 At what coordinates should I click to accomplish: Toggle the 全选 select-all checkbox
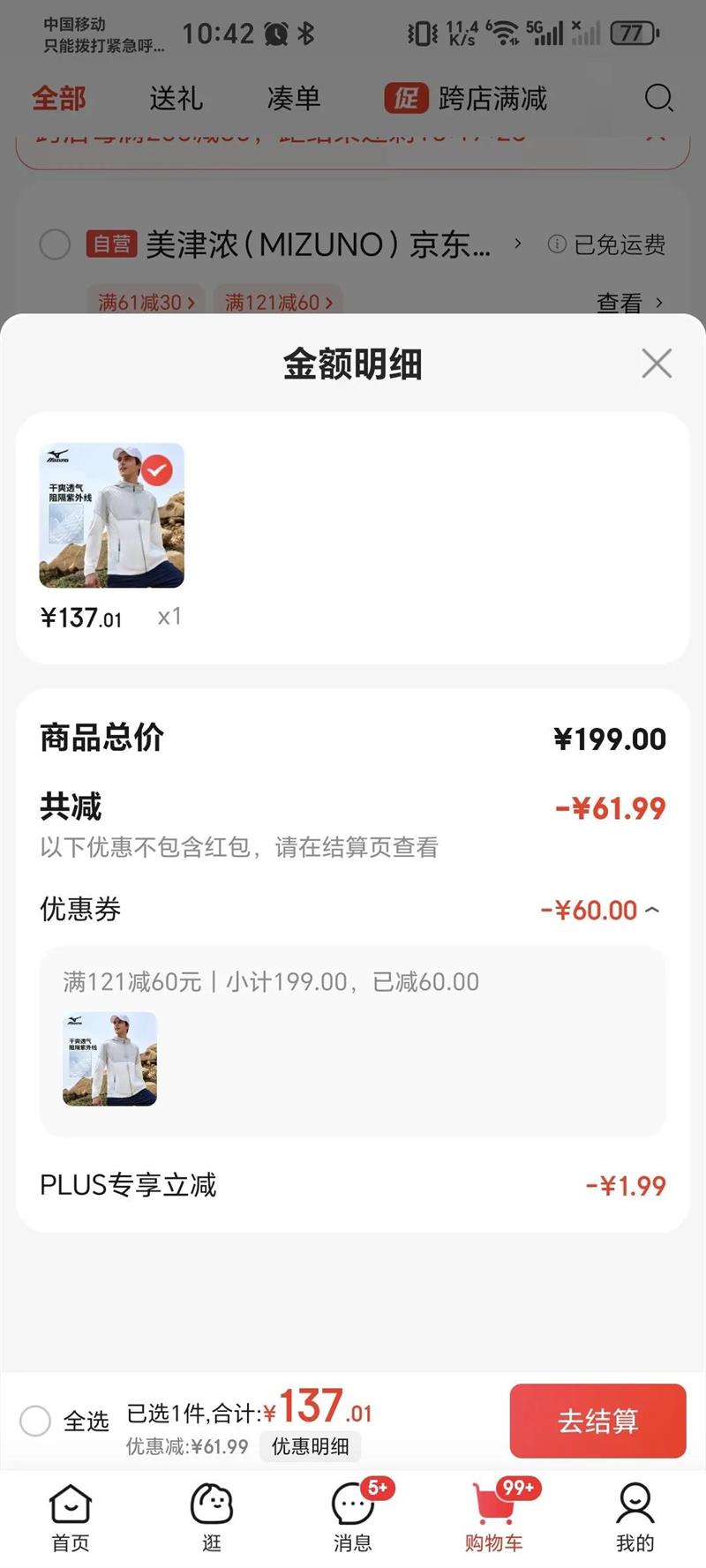(x=35, y=1421)
